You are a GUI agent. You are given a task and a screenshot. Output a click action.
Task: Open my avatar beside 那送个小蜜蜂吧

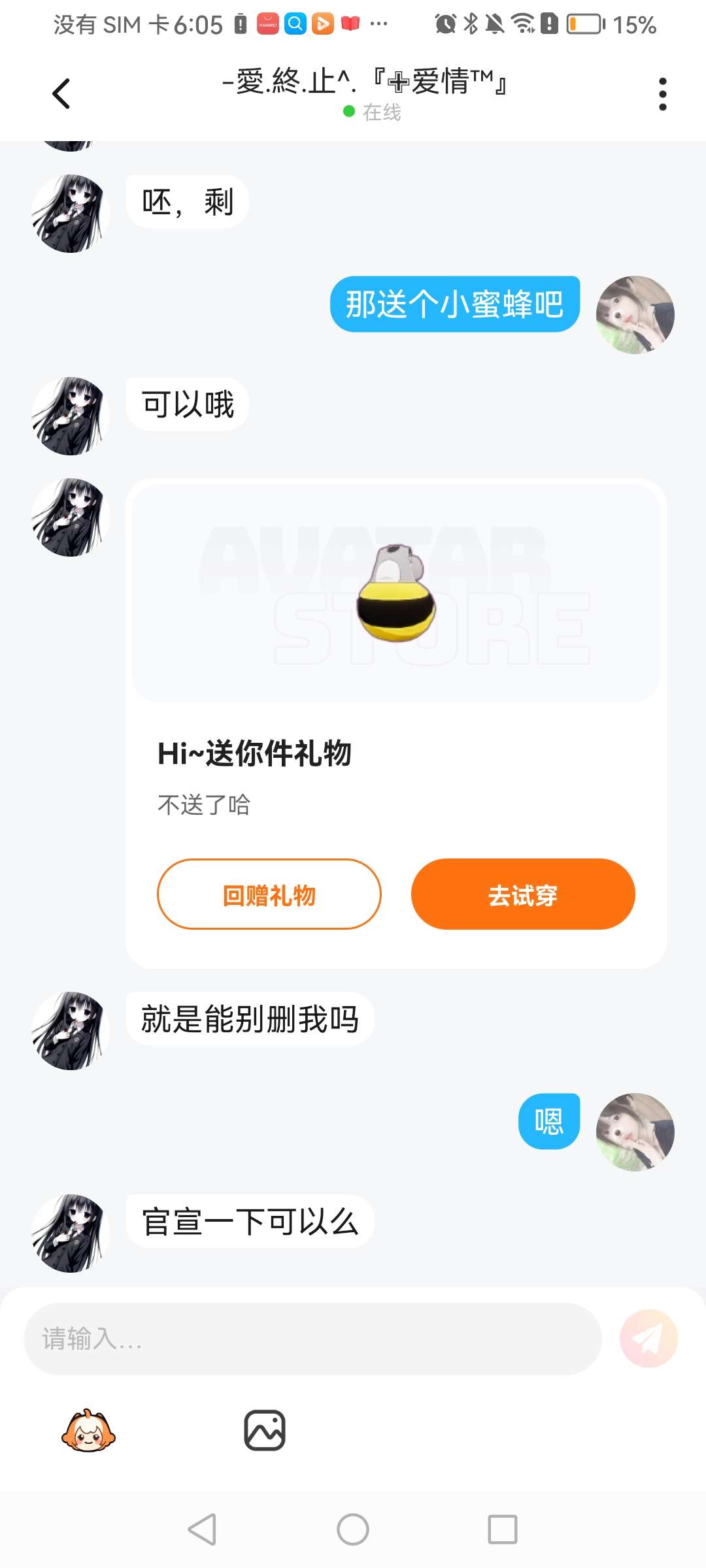[x=635, y=315]
